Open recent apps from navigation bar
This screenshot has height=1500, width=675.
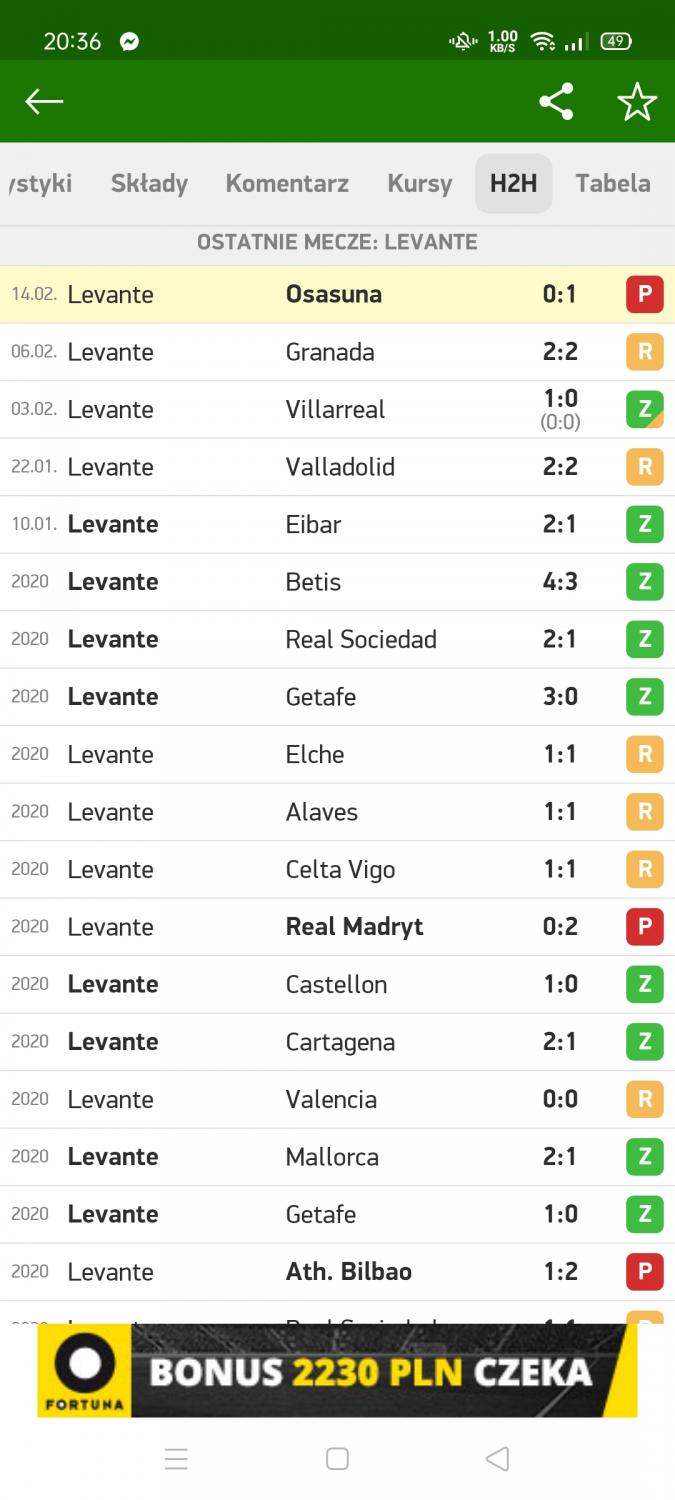click(x=176, y=1459)
